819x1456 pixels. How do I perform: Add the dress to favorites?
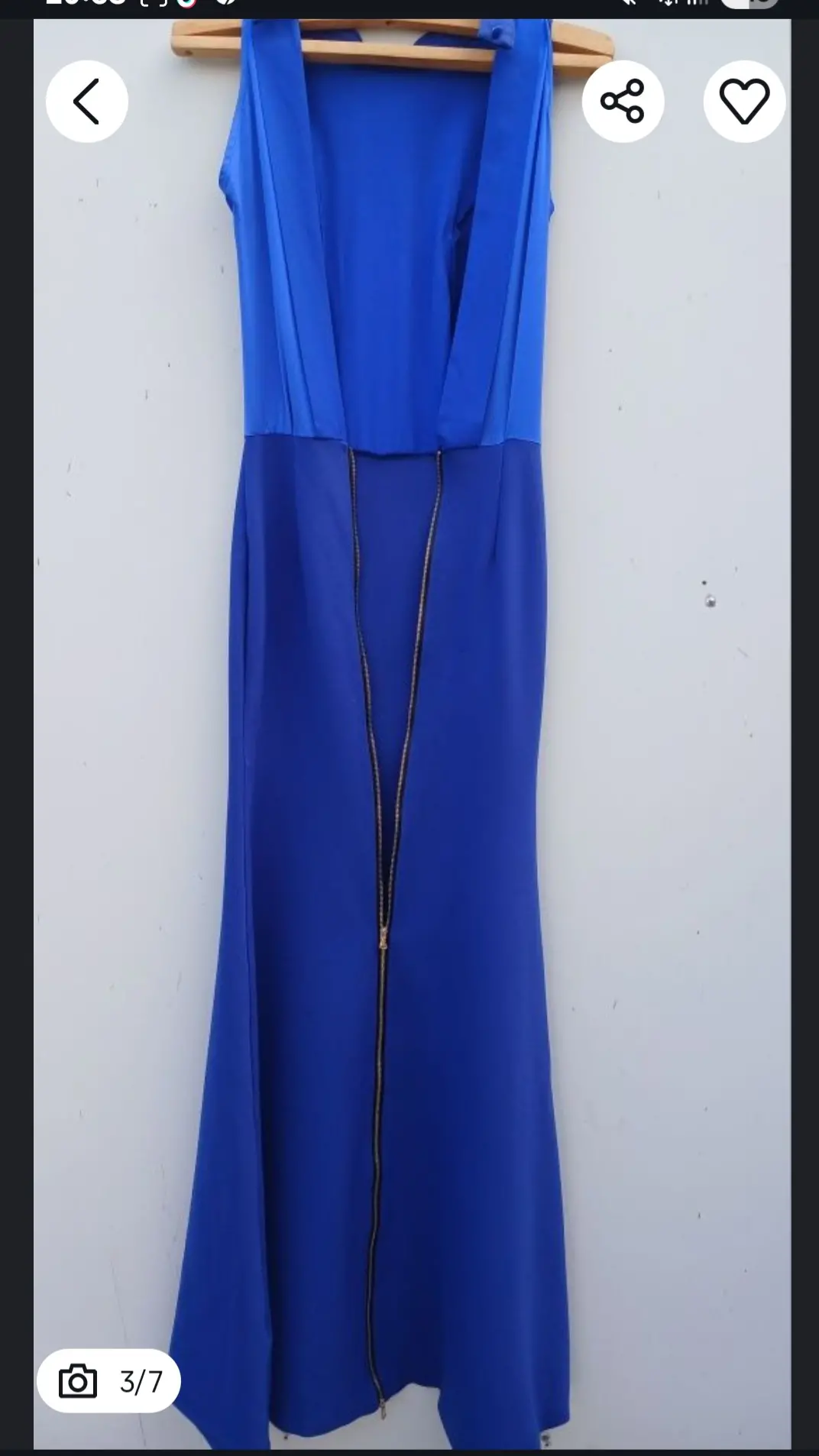click(744, 102)
